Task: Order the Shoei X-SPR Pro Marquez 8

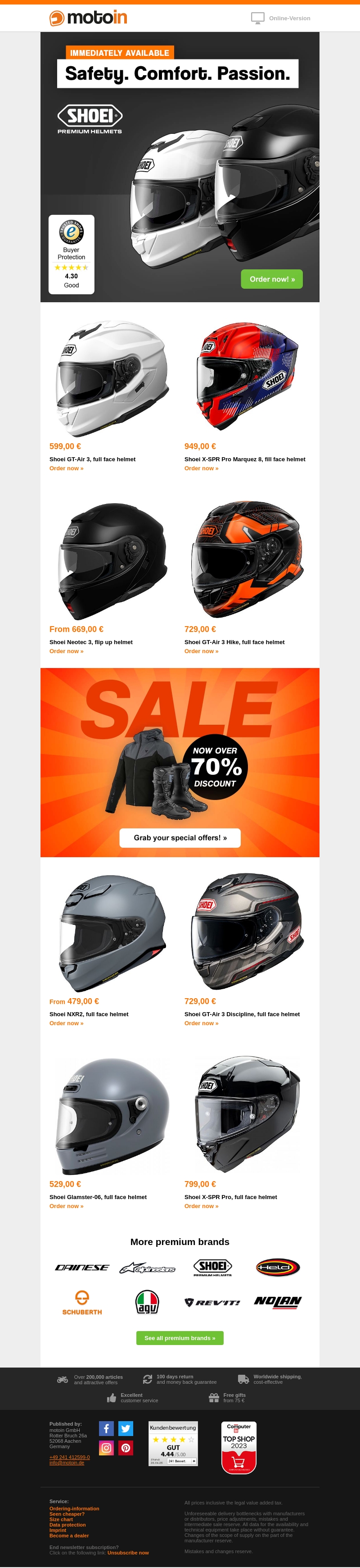Action: pyautogui.click(x=201, y=469)
